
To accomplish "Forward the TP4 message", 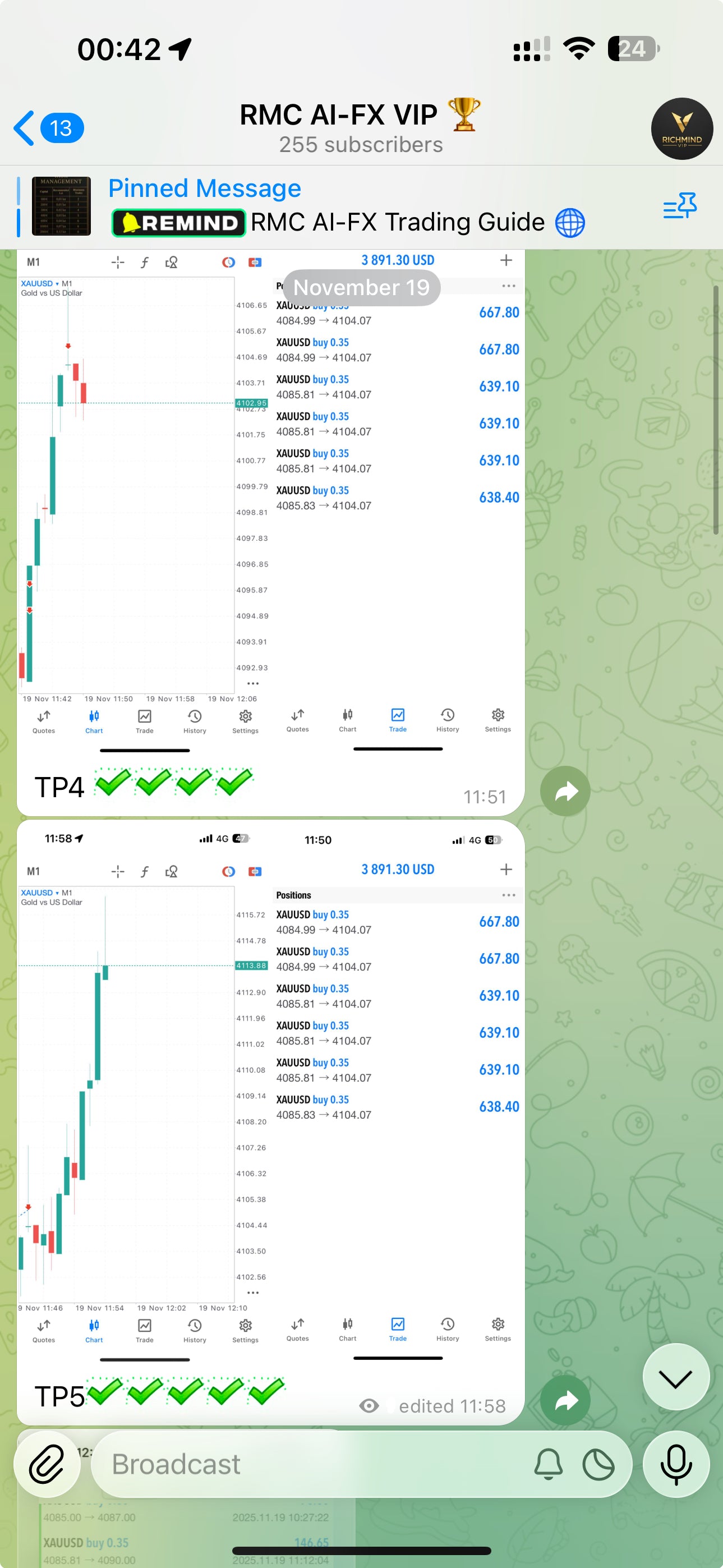I will click(565, 790).
